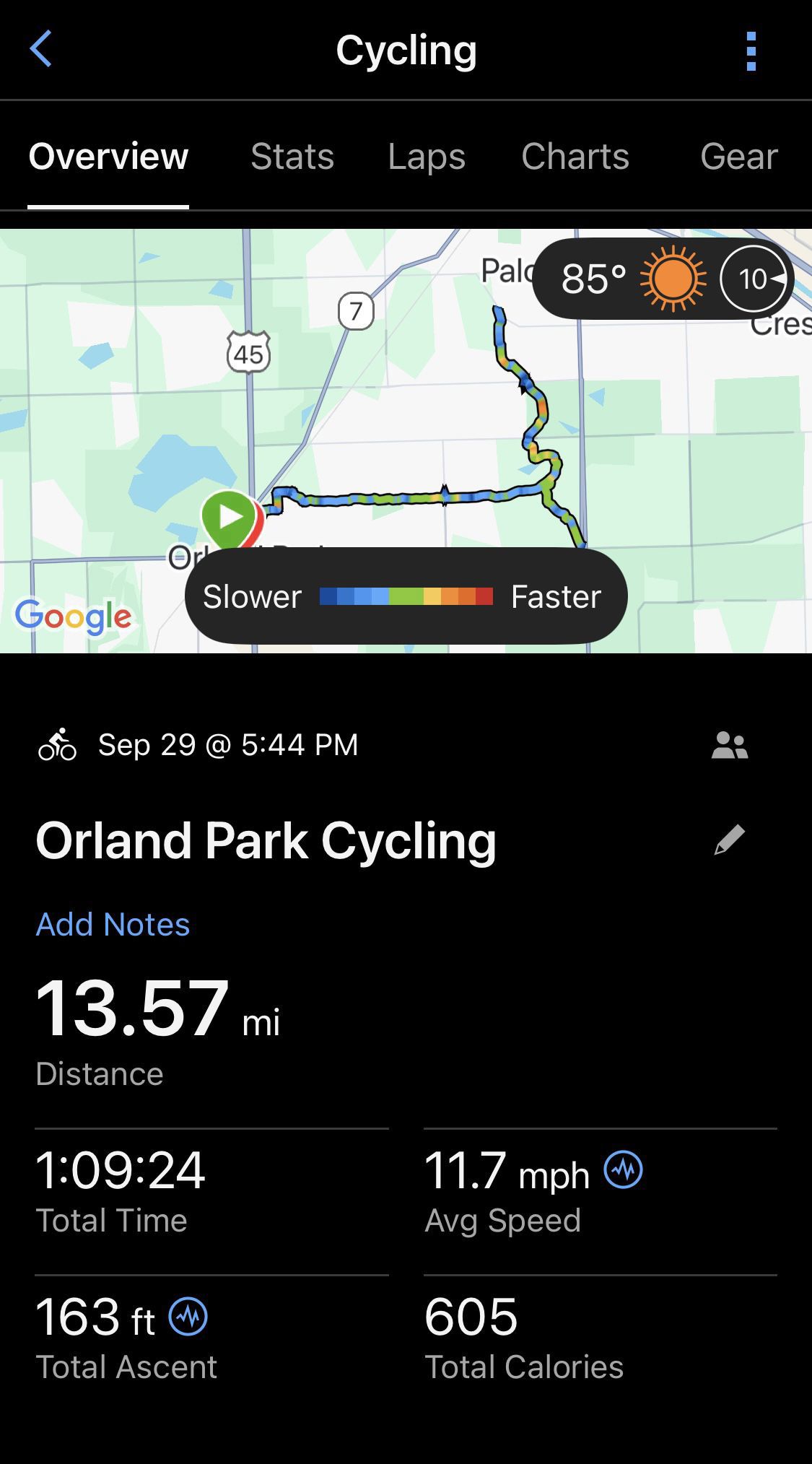Tap Add Notes to write a note
812x1464 pixels.
click(x=113, y=925)
